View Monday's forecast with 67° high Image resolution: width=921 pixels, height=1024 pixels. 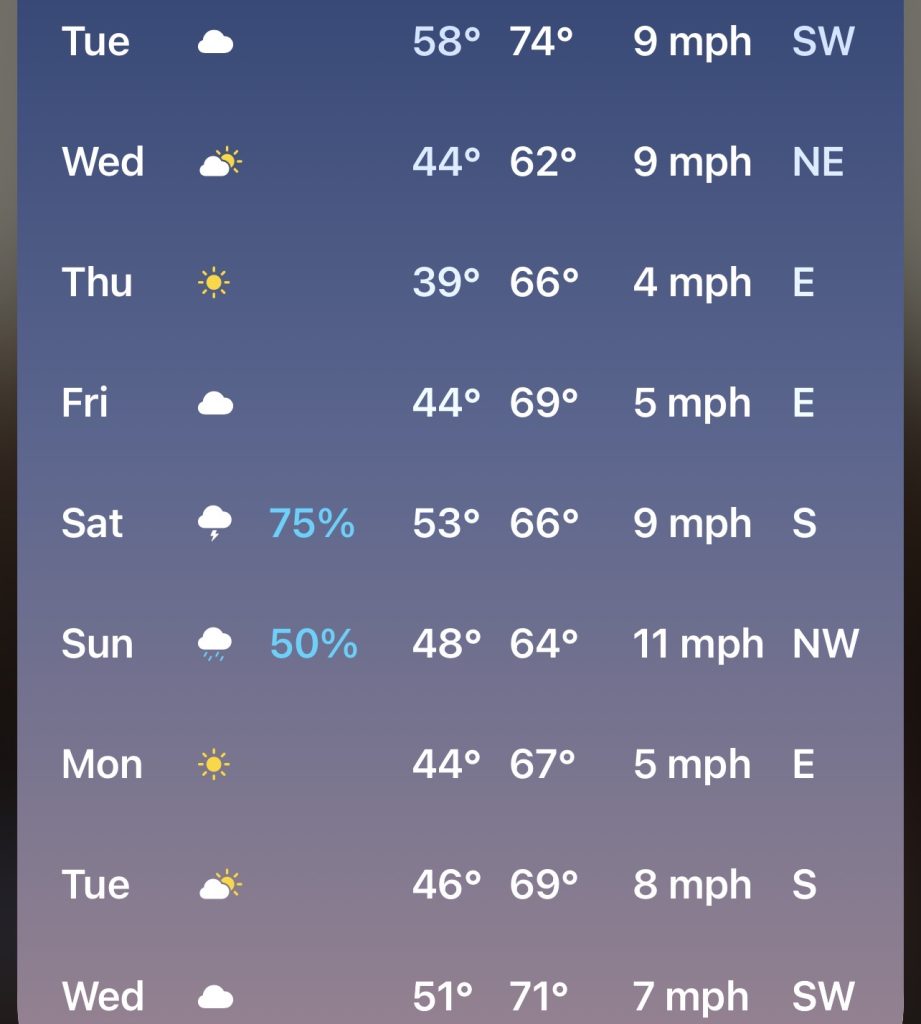pos(460,765)
